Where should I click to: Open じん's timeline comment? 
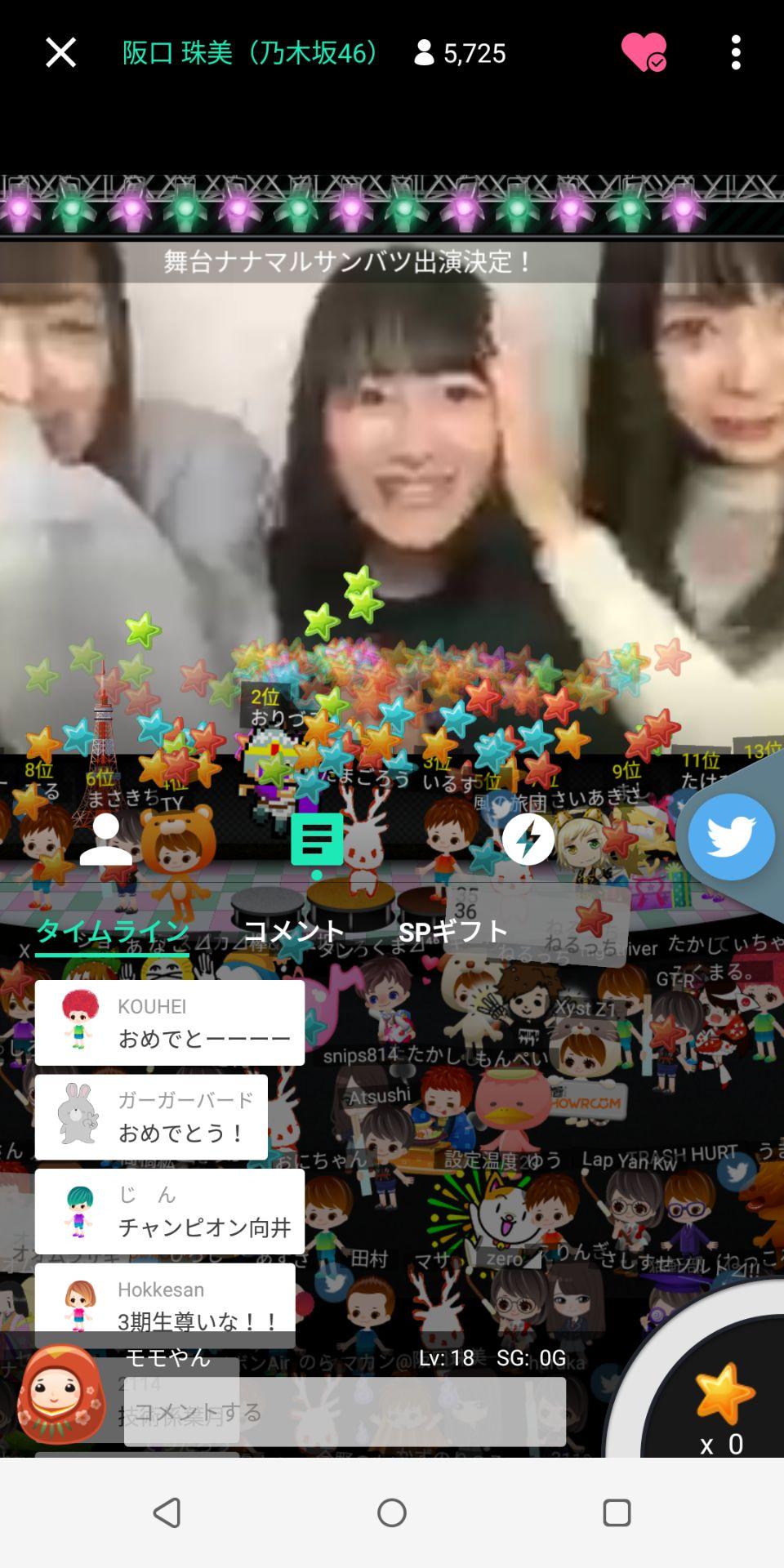[x=170, y=1212]
